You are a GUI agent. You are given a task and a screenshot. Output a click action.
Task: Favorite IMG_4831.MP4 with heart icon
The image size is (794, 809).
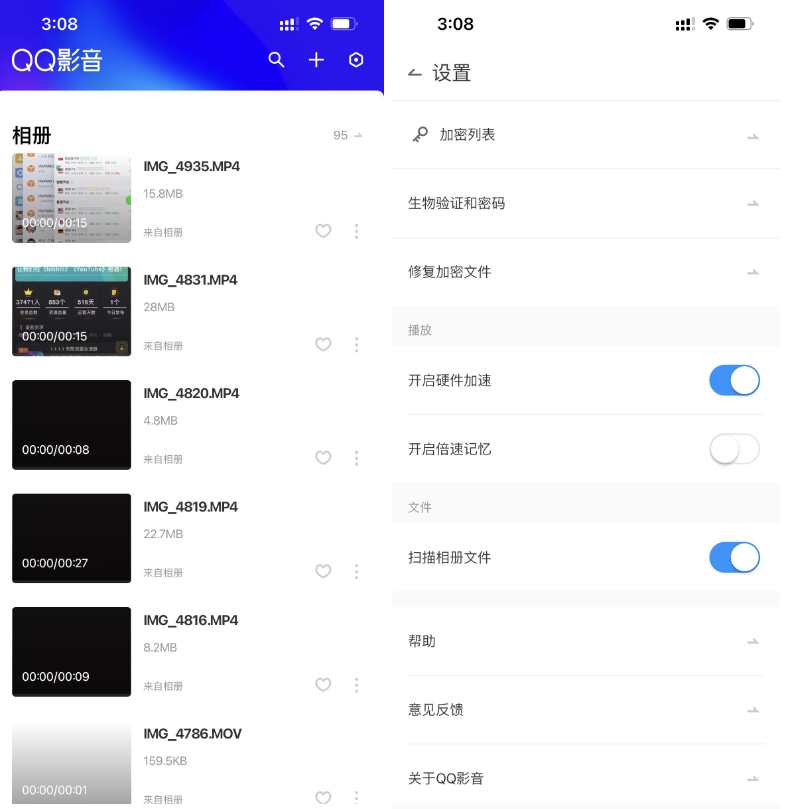click(323, 345)
